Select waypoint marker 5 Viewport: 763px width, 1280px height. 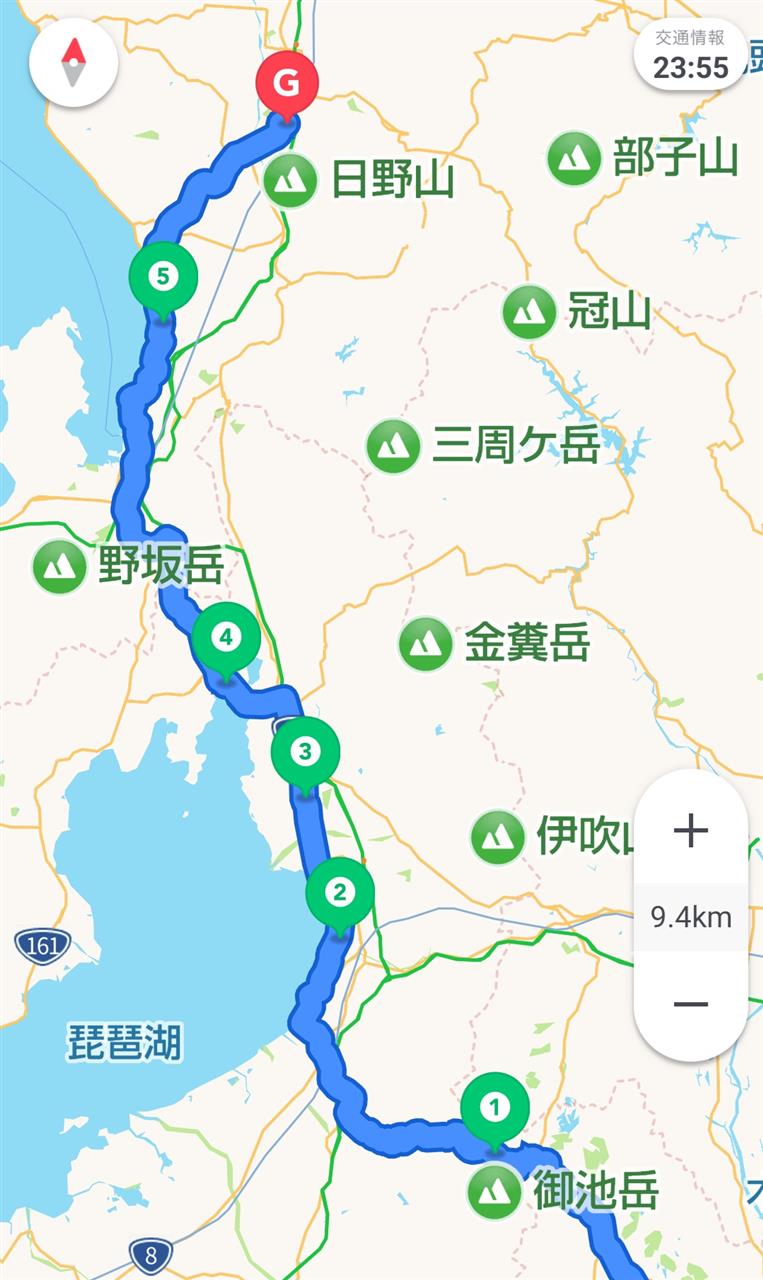coord(163,278)
